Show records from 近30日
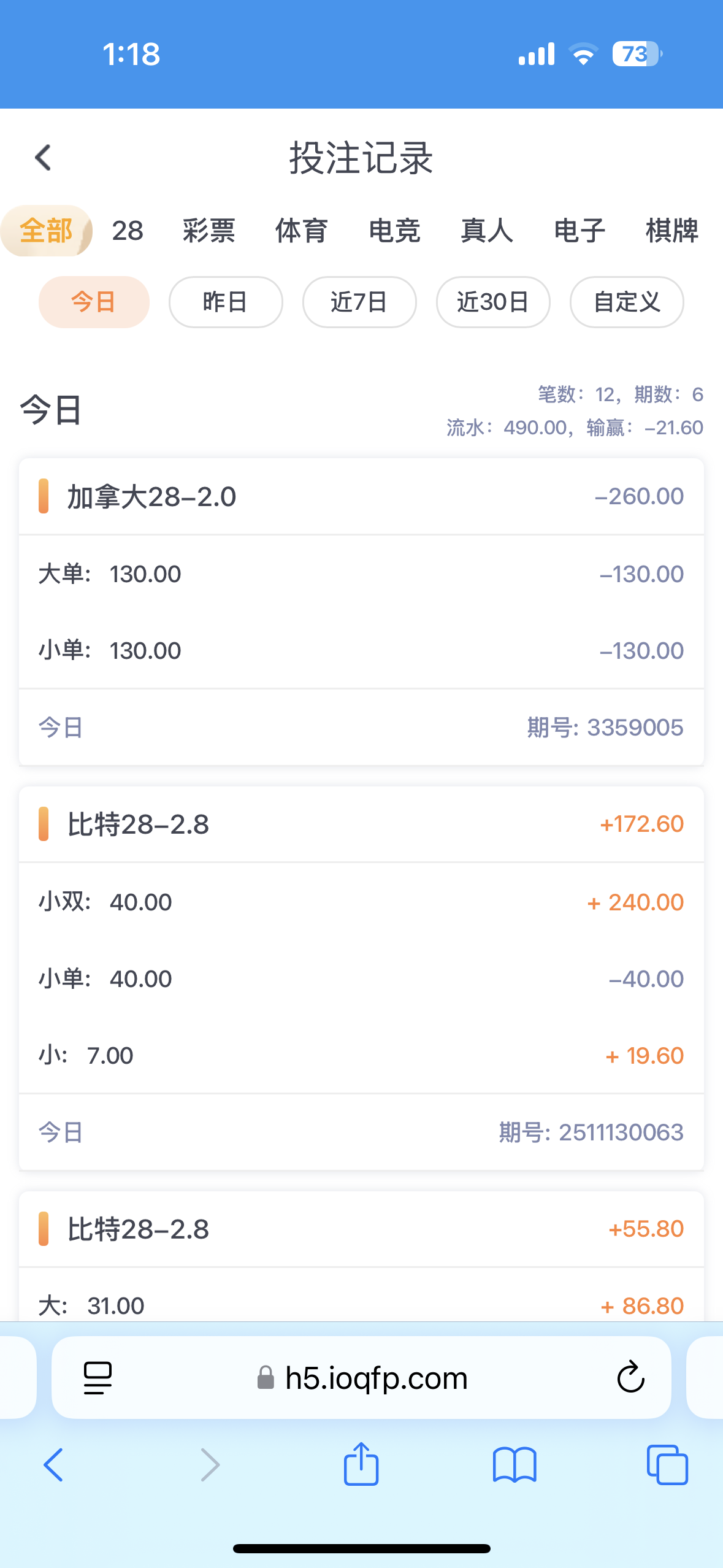 coord(493,302)
